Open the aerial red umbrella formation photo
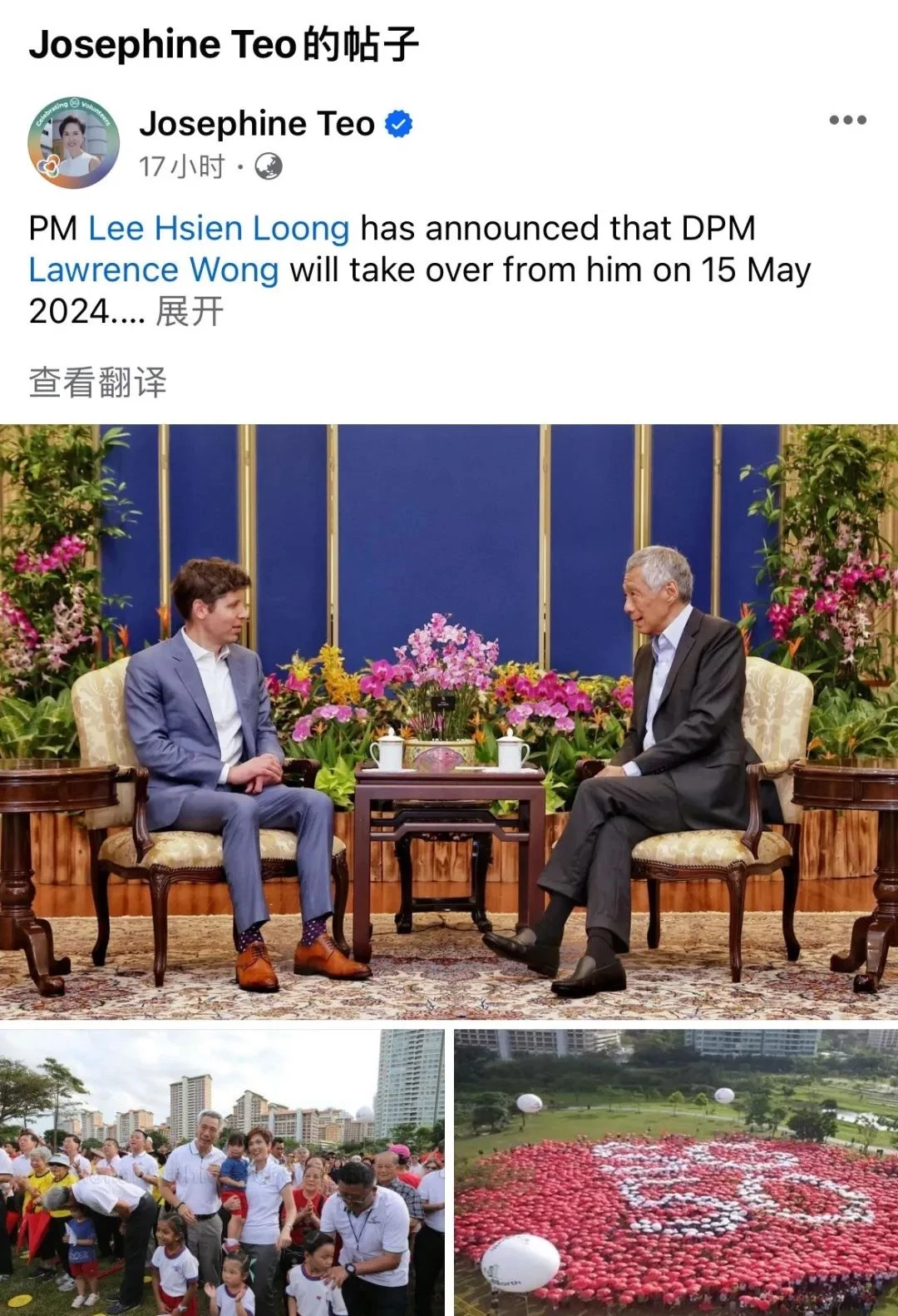Viewport: 898px width, 1316px height. click(675, 1172)
